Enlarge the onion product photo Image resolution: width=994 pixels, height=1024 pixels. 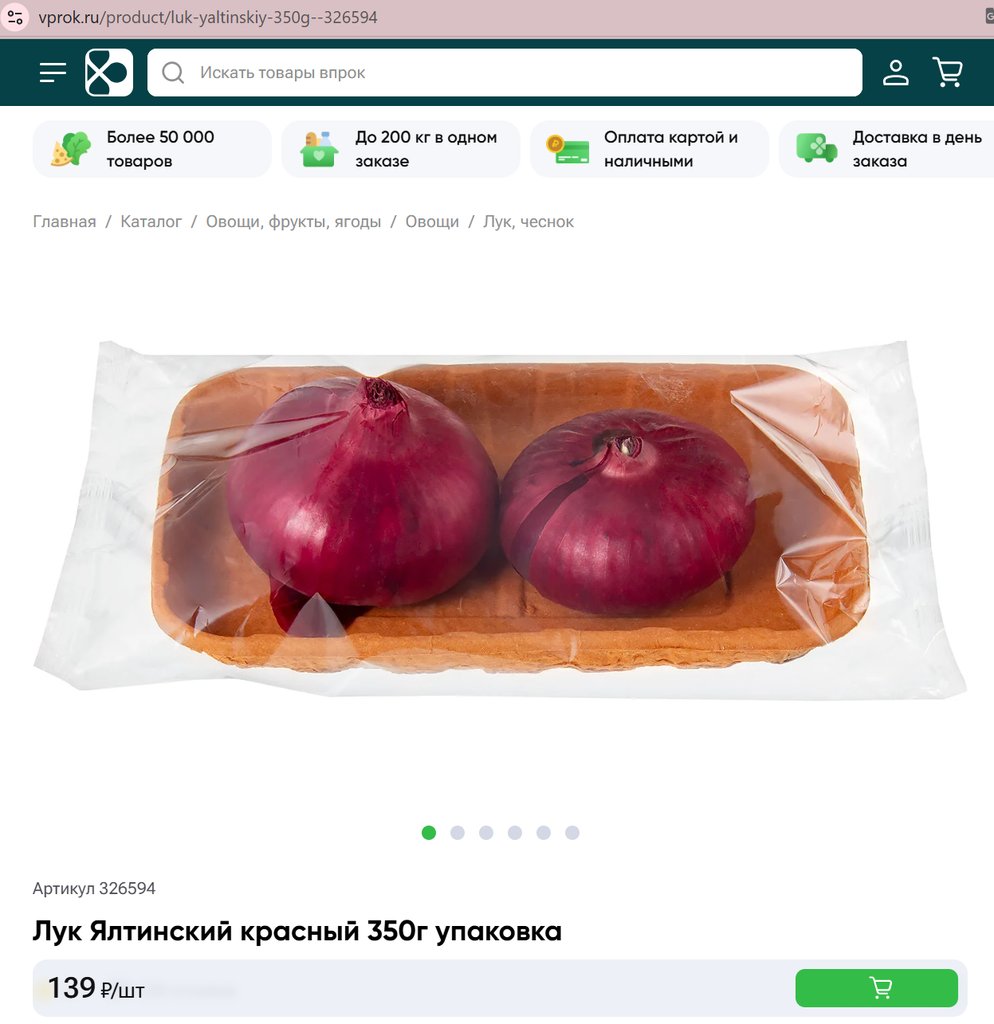pos(497,520)
